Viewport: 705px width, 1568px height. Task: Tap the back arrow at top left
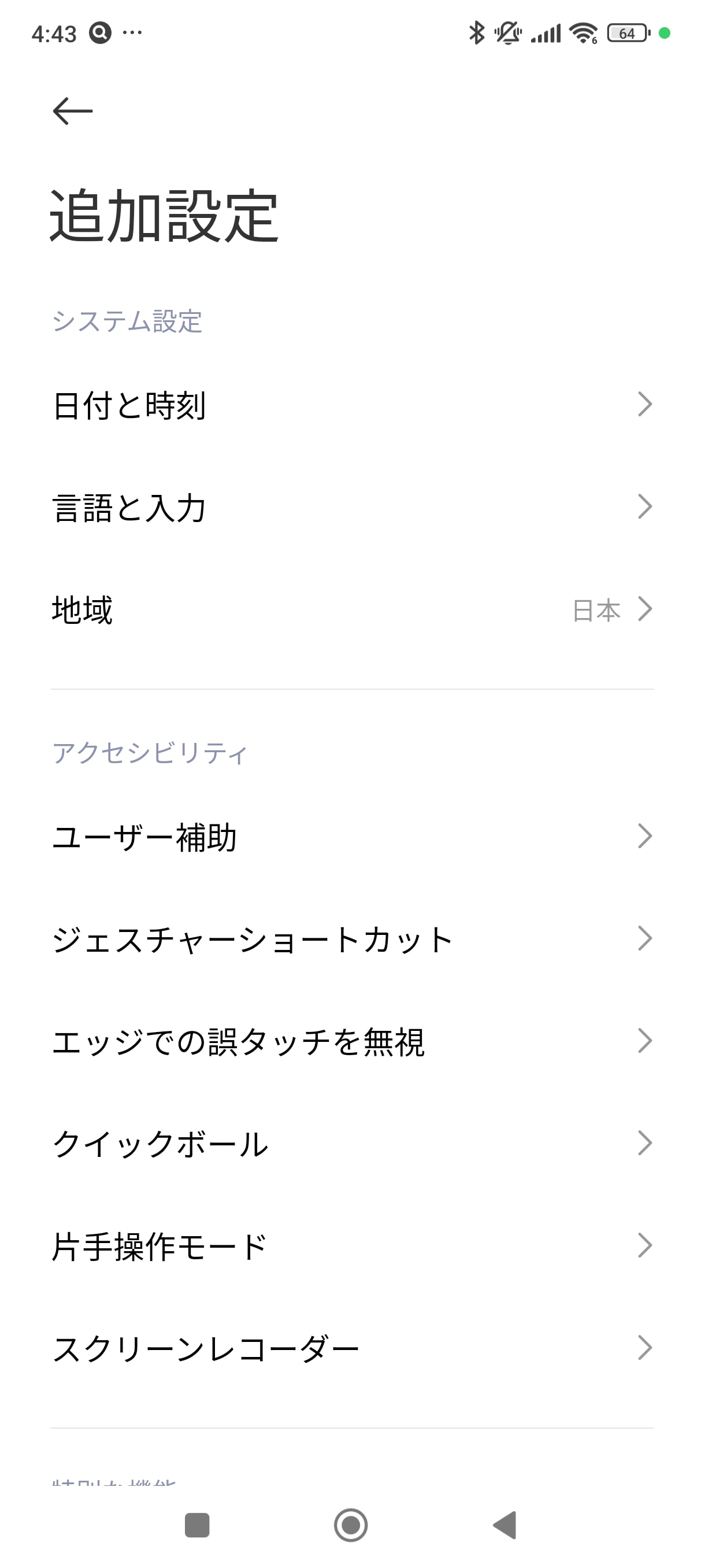point(72,111)
